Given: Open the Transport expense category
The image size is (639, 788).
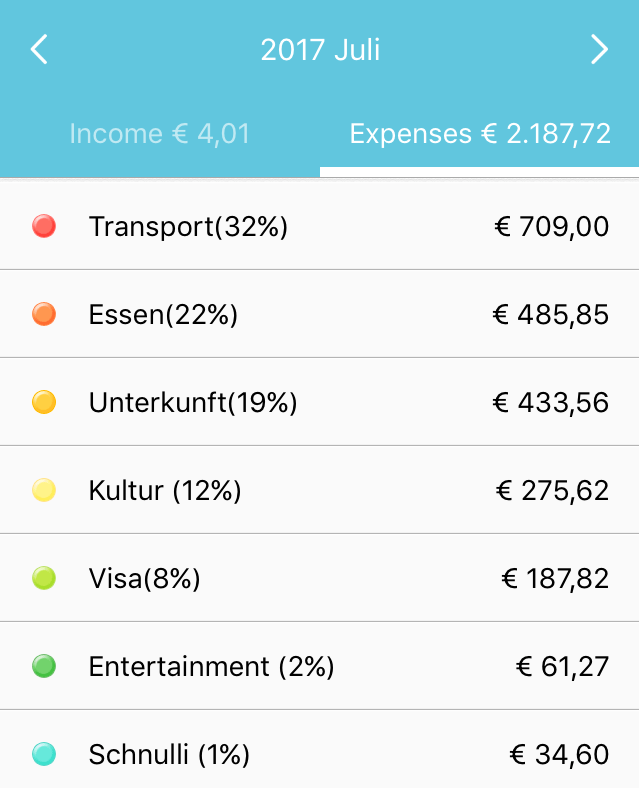Looking at the screenshot, I should click(319, 227).
